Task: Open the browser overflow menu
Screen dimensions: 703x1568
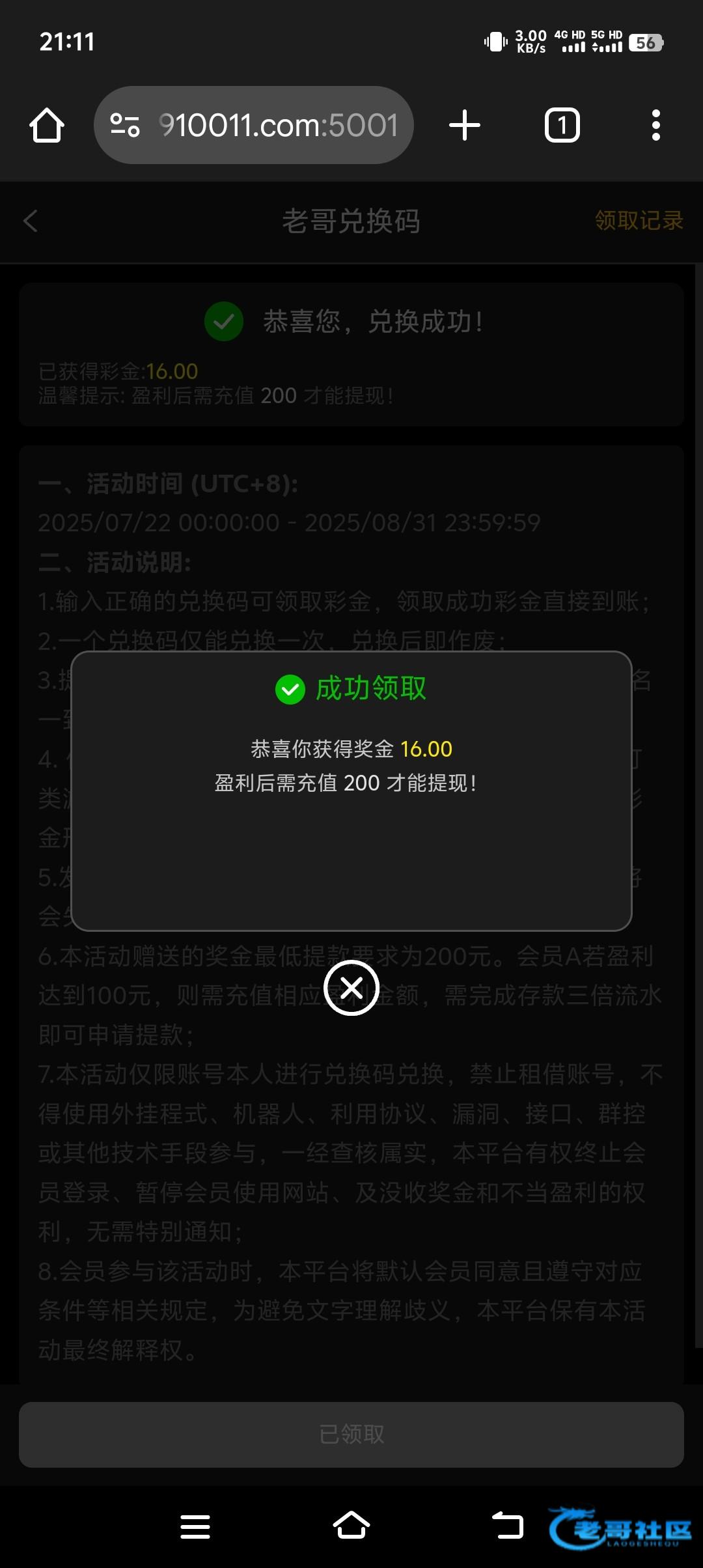Action: [x=655, y=125]
